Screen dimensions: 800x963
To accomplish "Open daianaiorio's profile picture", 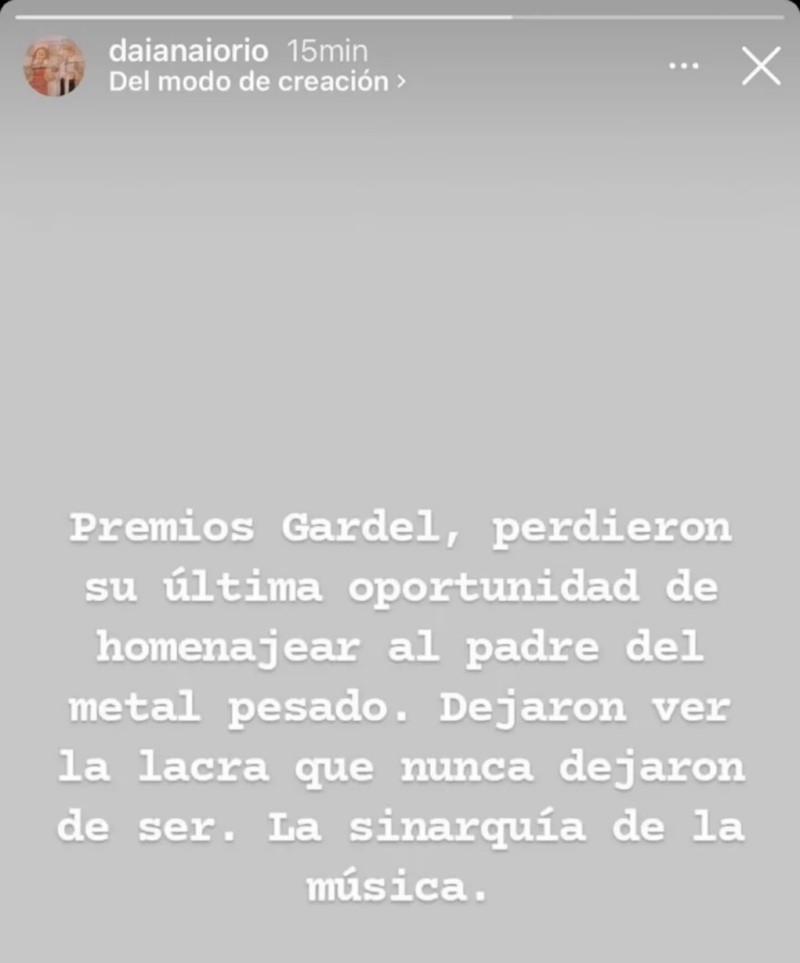I will [54, 67].
